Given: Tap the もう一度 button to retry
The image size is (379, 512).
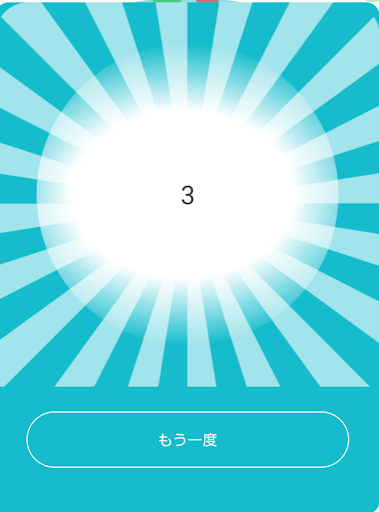Looking at the screenshot, I should point(188,440).
